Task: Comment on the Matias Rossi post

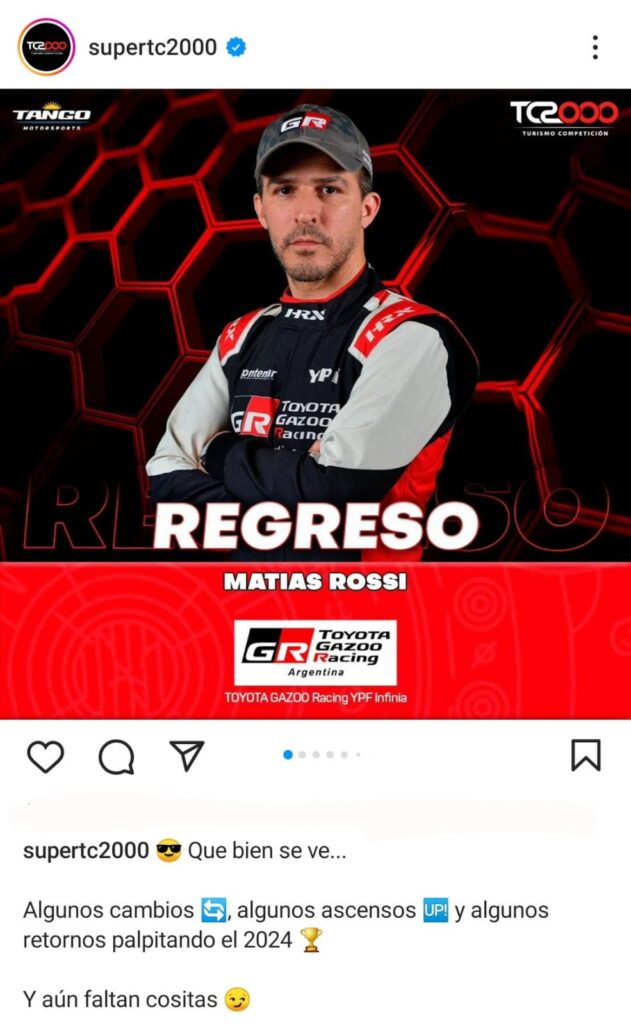Action: click(116, 756)
